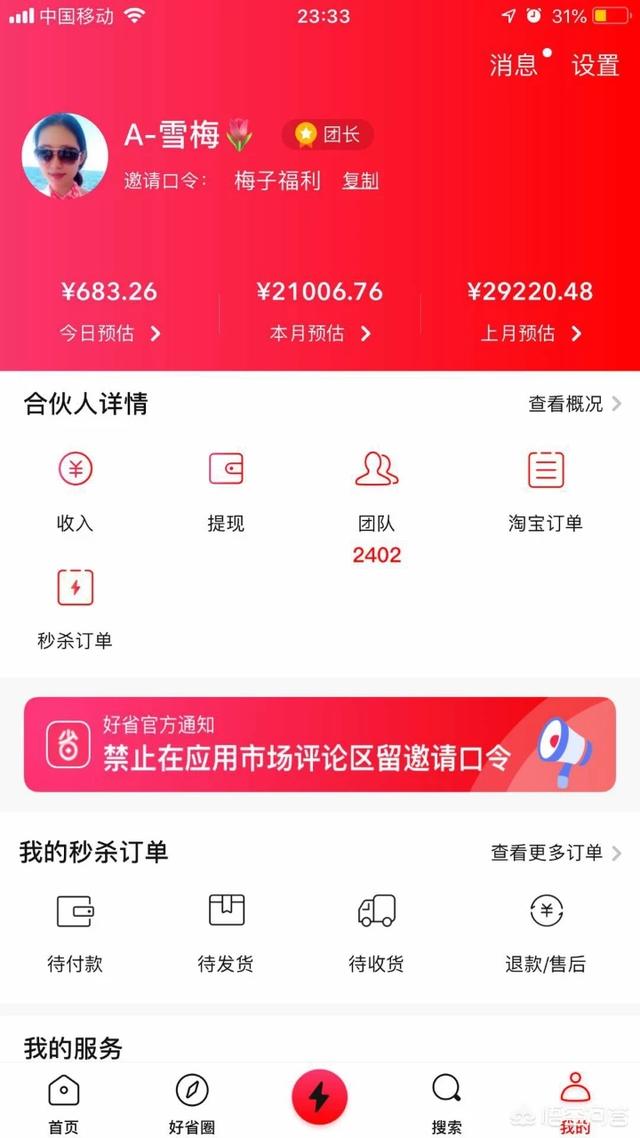Switch to the 好省圈 tab
The width and height of the screenshot is (640, 1138).
[191, 1103]
